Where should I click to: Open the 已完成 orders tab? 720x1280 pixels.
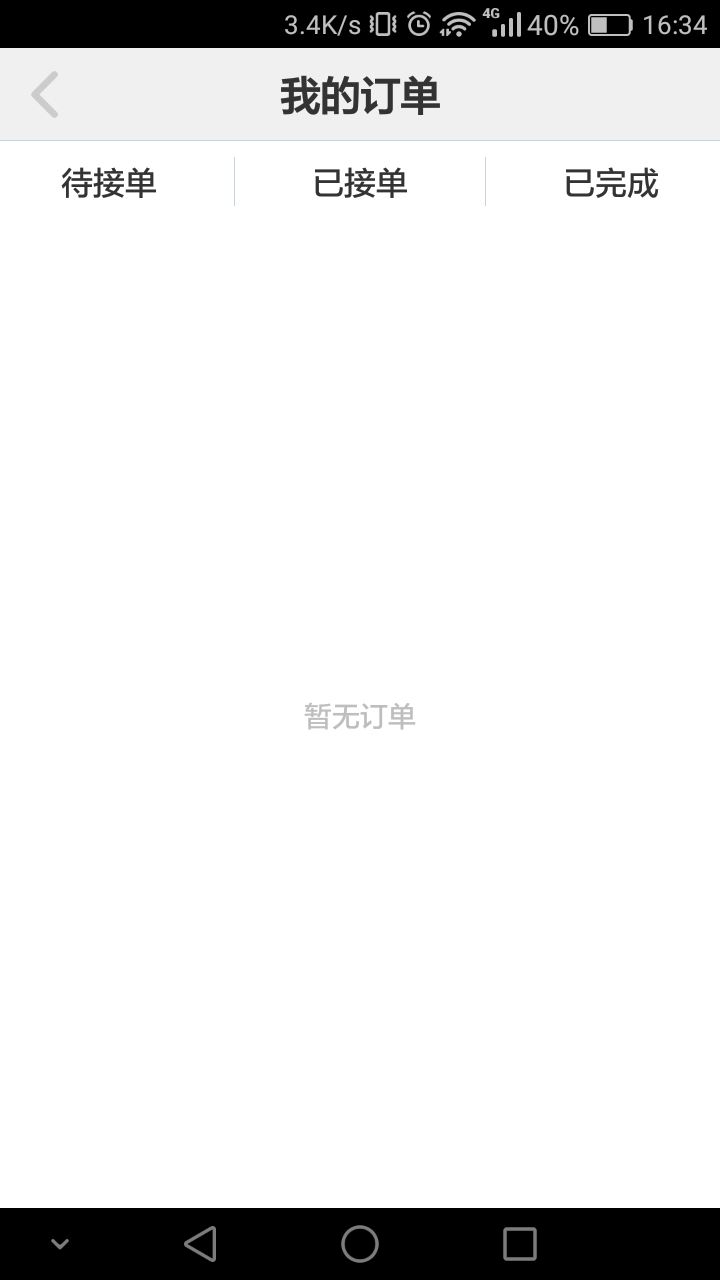pos(611,184)
